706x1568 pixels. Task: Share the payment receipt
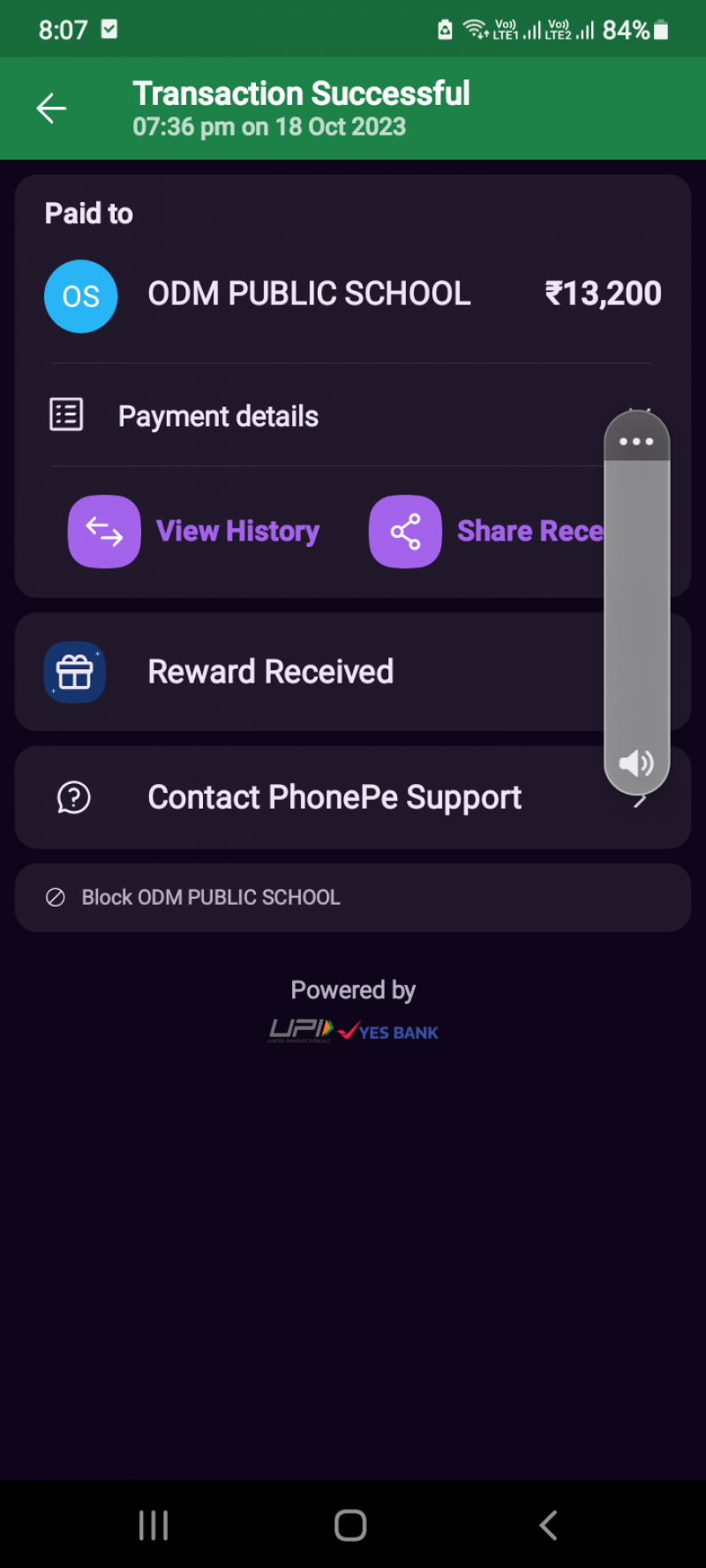[x=487, y=532]
